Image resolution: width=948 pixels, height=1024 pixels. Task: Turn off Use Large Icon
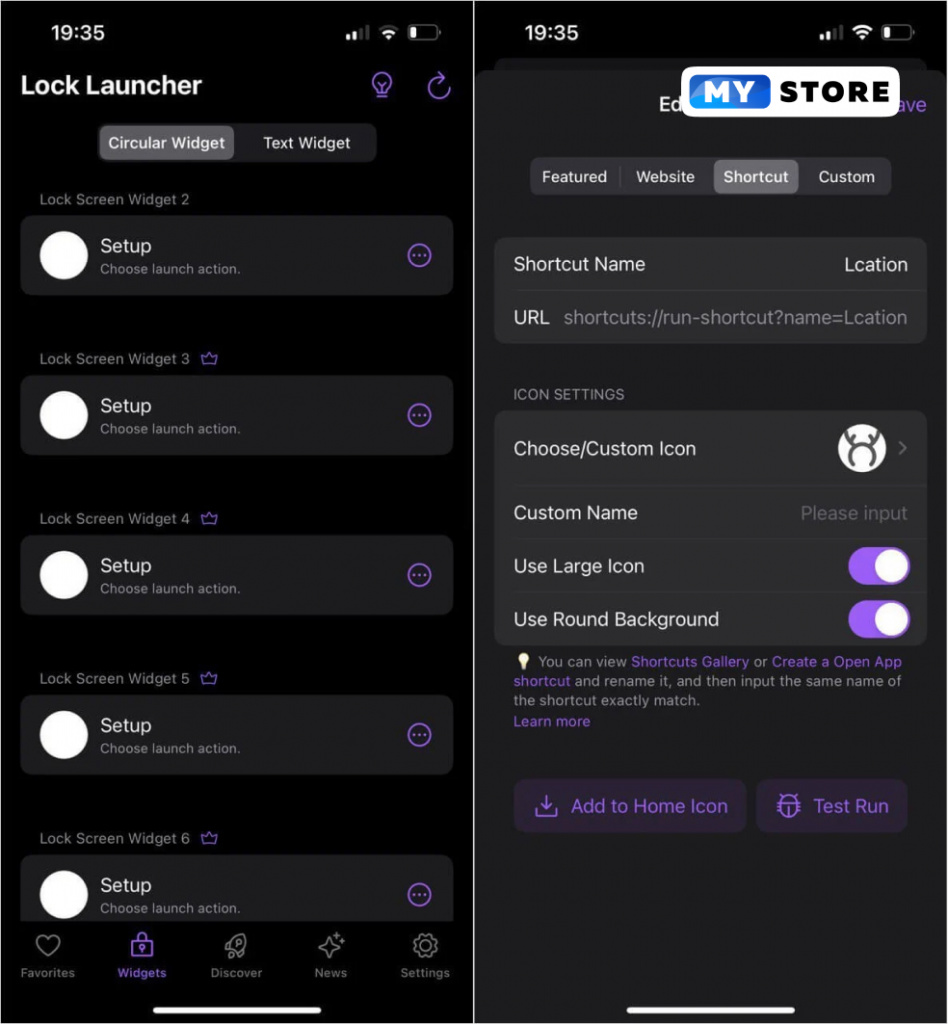coord(878,566)
